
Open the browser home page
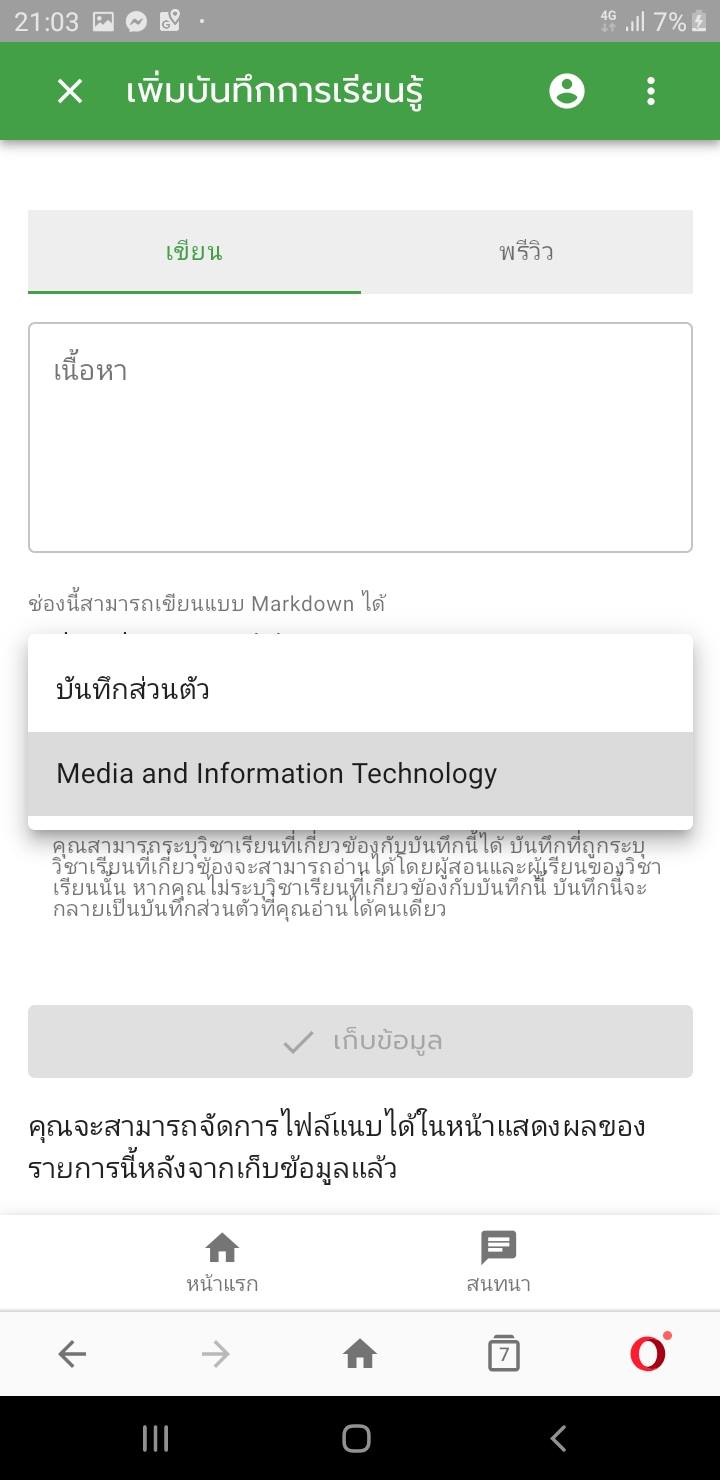360,1354
